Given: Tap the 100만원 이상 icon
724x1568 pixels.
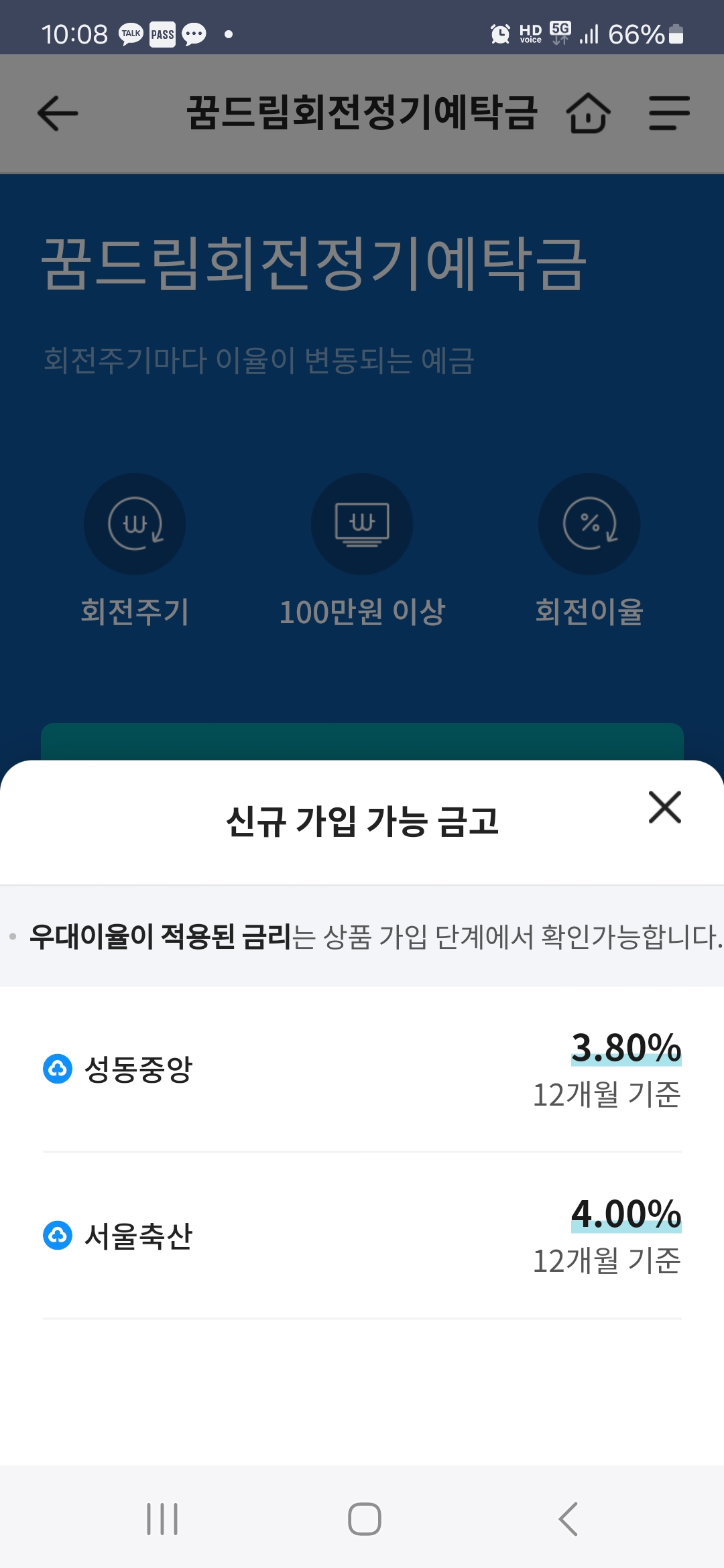Looking at the screenshot, I should [362, 525].
